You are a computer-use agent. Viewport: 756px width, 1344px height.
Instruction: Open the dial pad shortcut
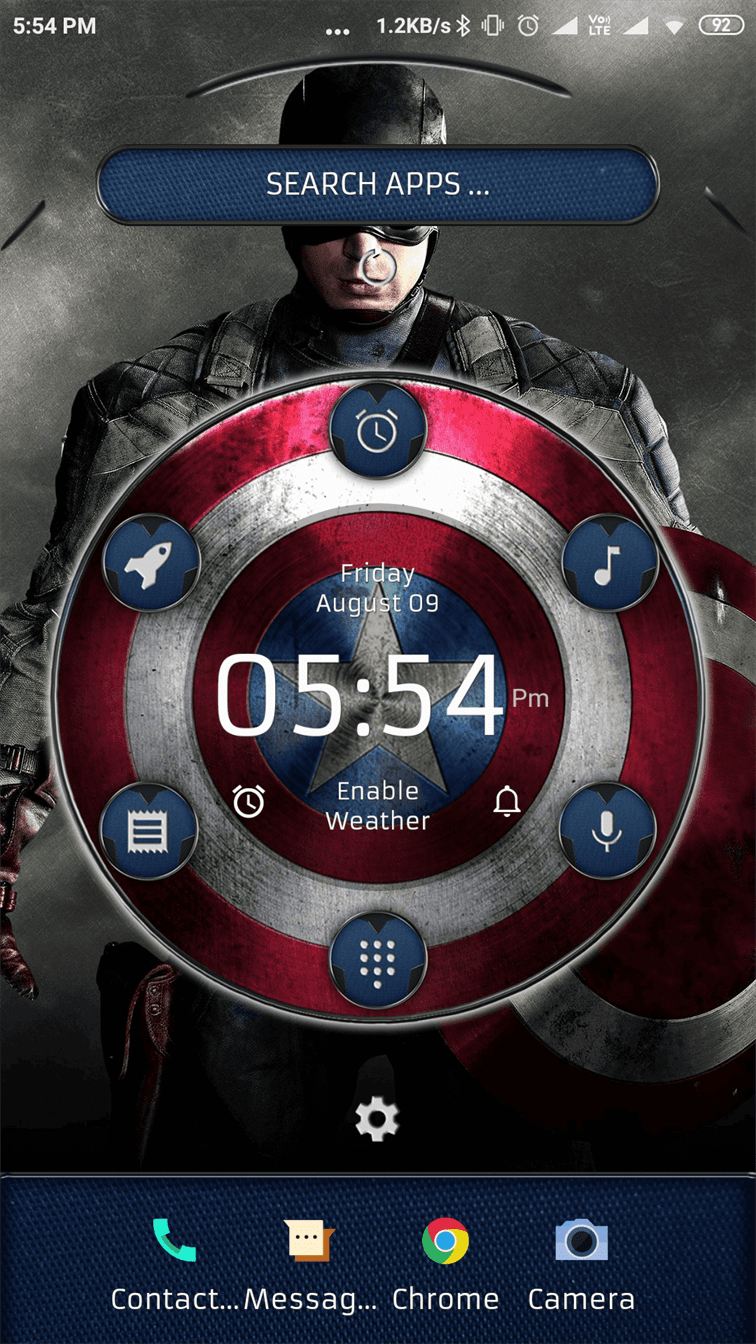[x=378, y=961]
